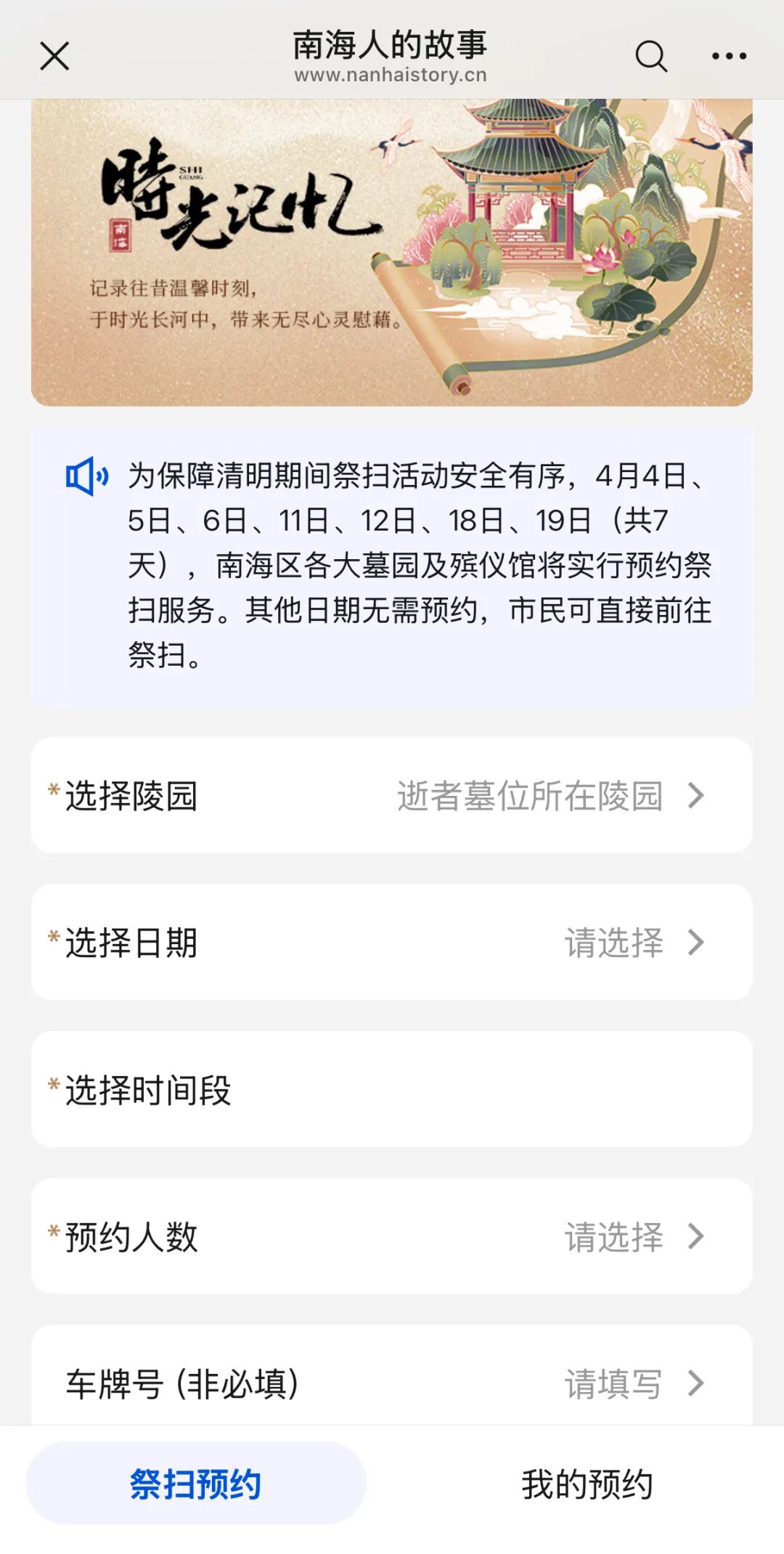Click the 车牌号 license plate input field

[x=392, y=1383]
